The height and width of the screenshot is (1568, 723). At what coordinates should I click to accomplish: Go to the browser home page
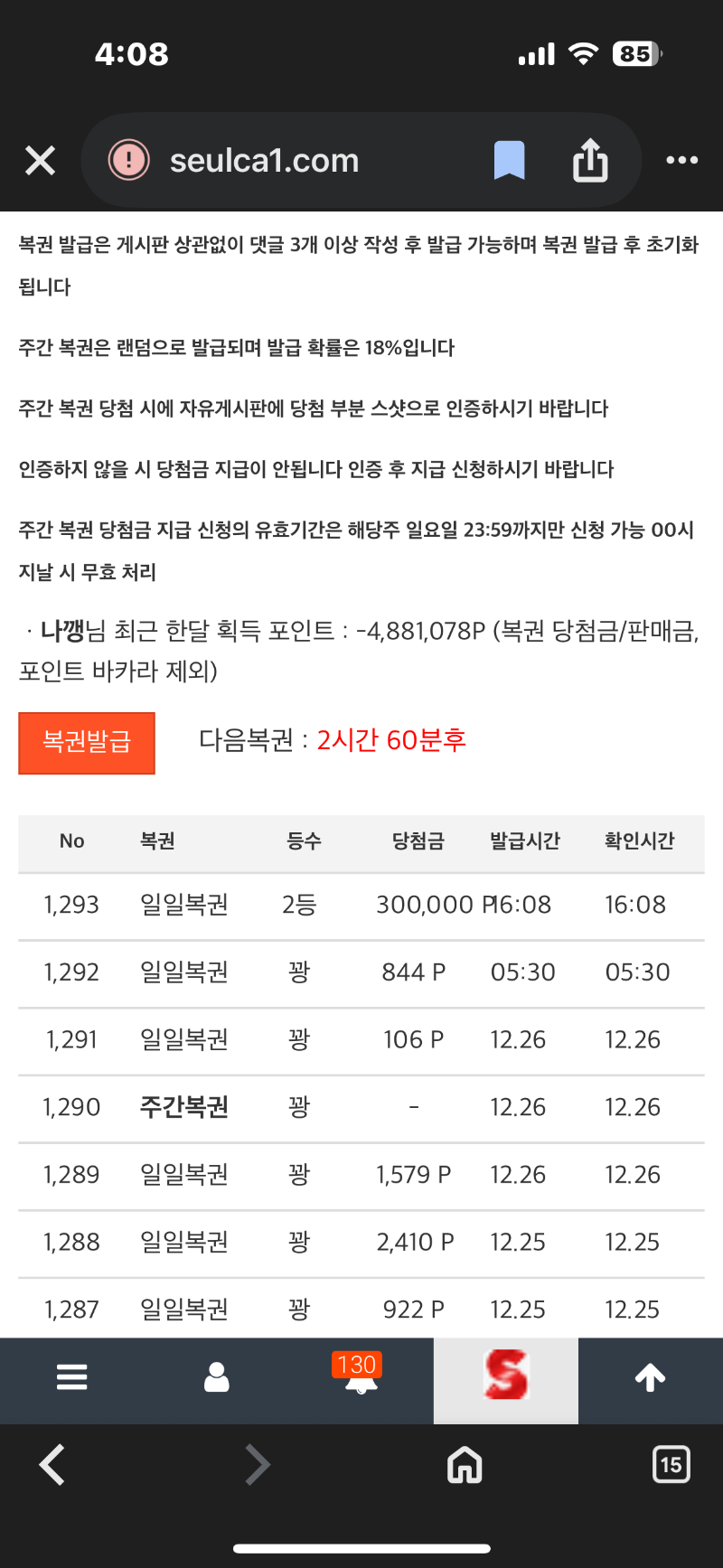[465, 1464]
